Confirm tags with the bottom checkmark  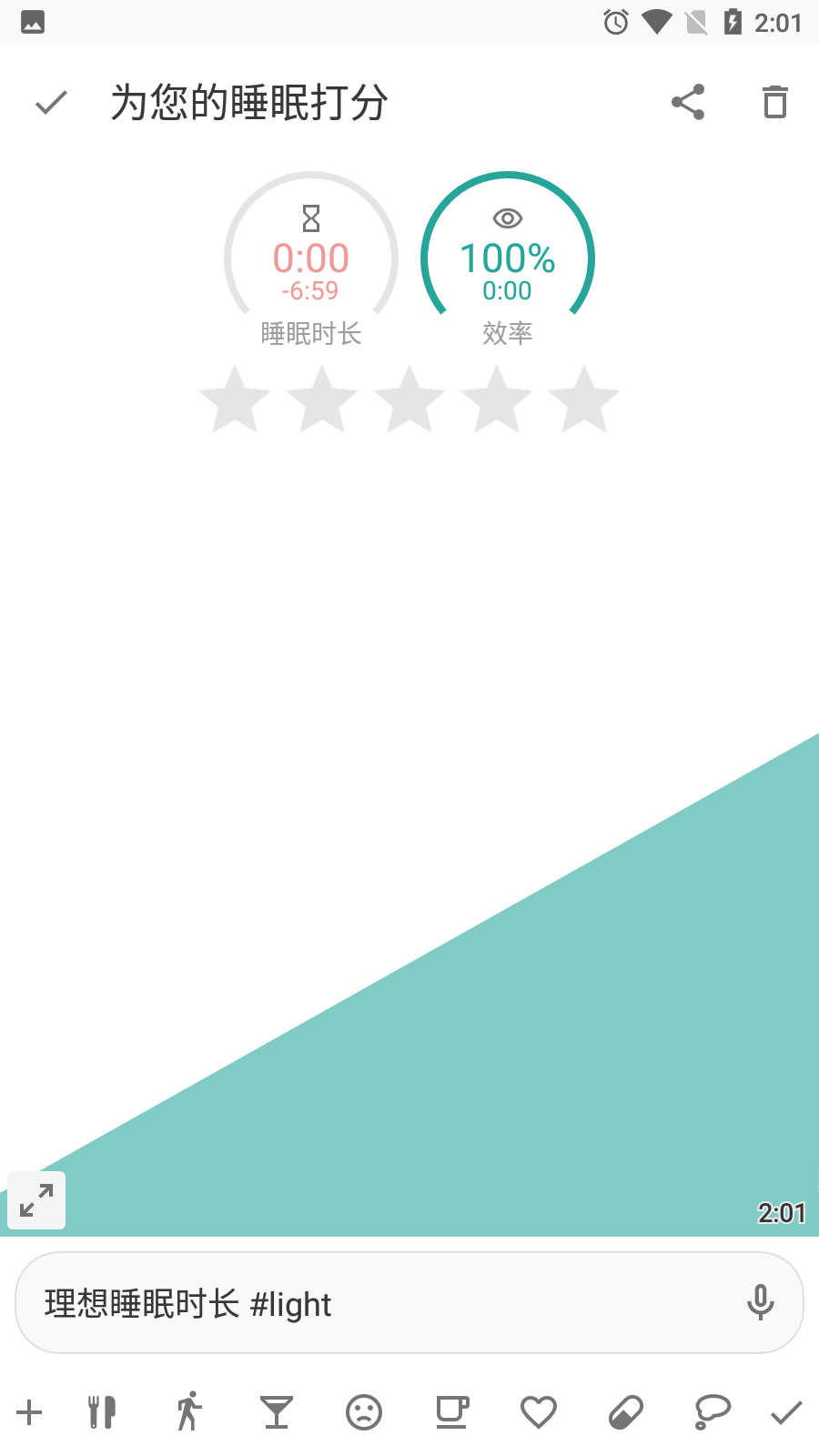point(784,1412)
